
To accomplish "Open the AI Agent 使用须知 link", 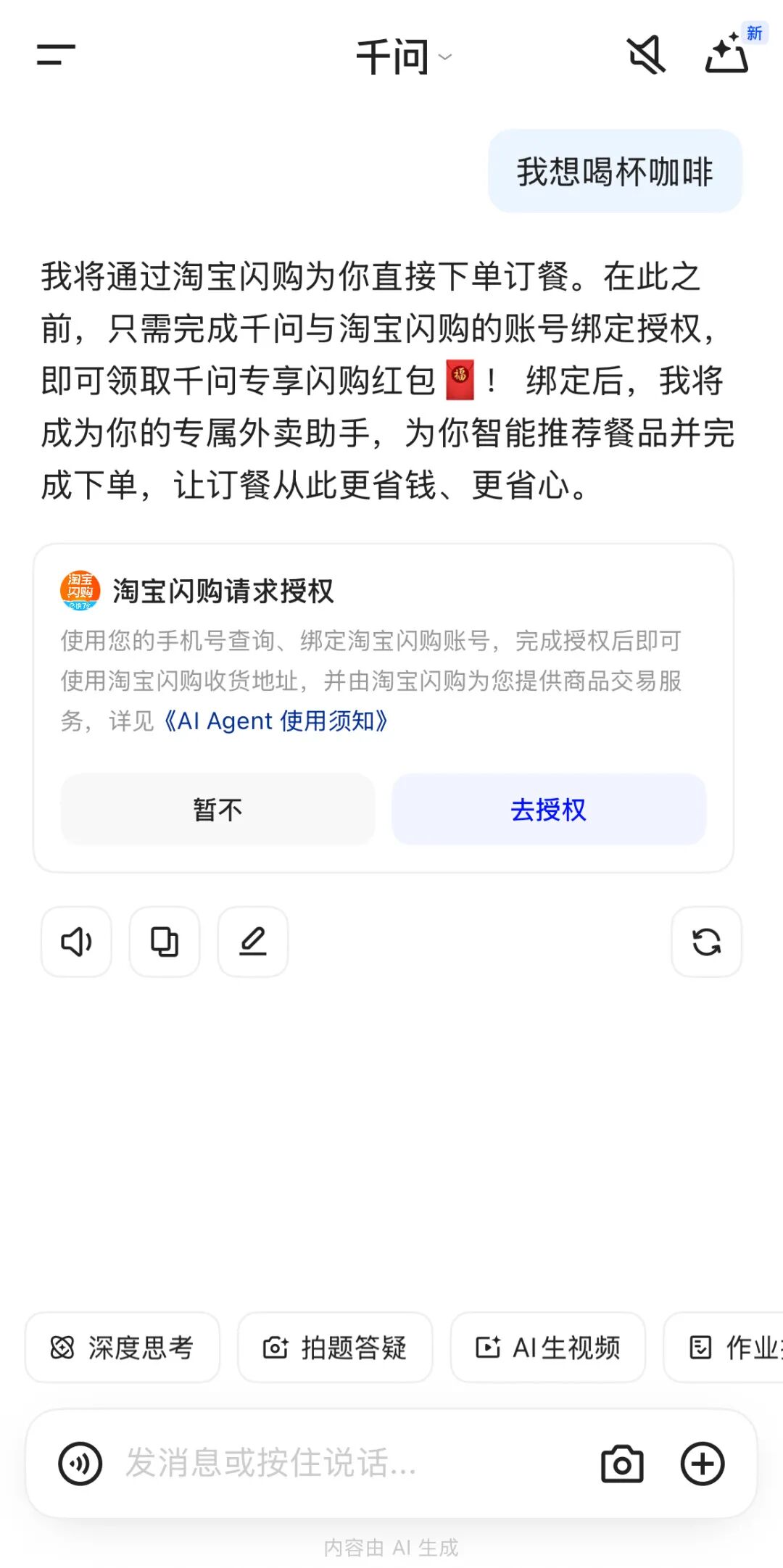I will tap(275, 721).
